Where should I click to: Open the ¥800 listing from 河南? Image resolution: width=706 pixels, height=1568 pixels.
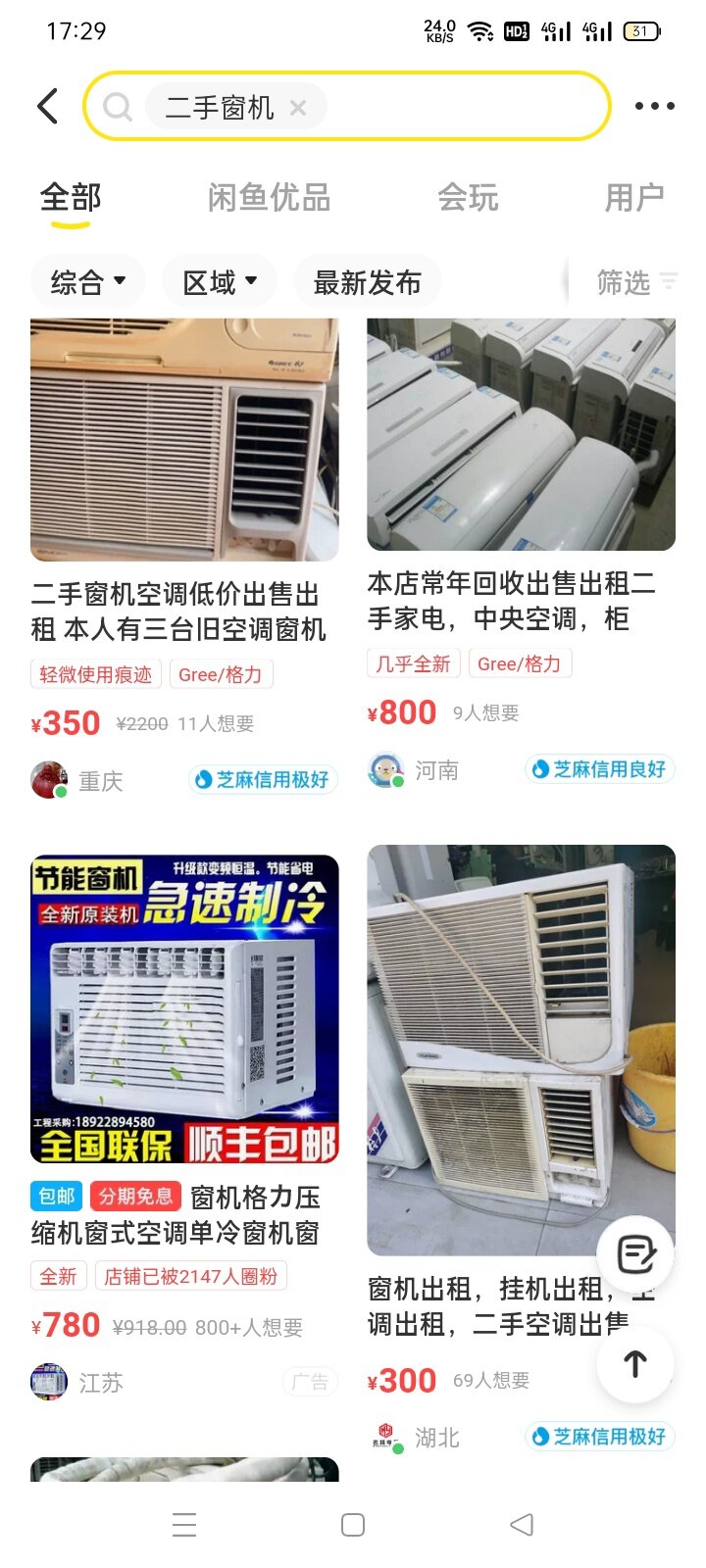pos(521,554)
